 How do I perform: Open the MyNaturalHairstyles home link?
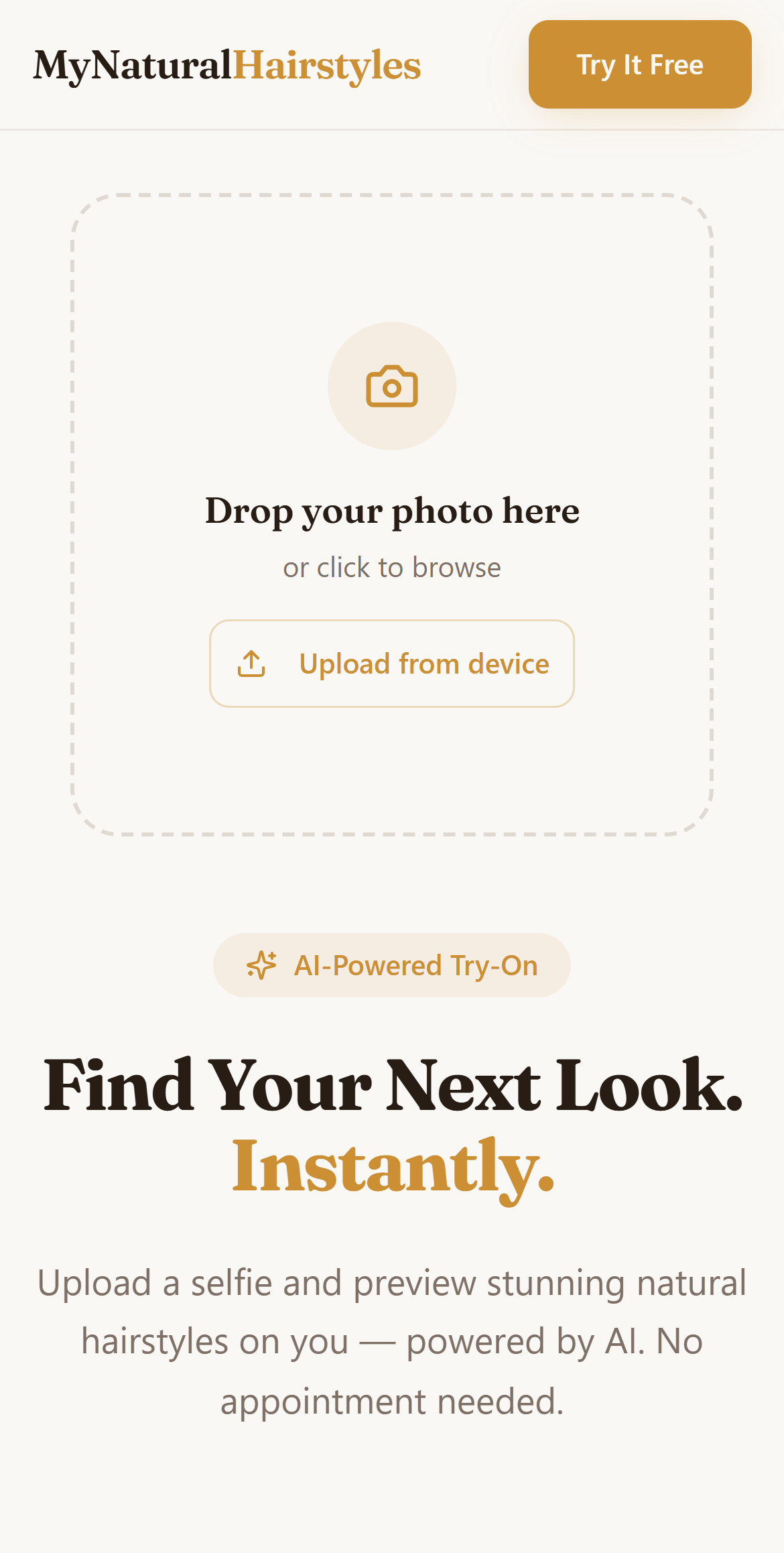click(227, 66)
